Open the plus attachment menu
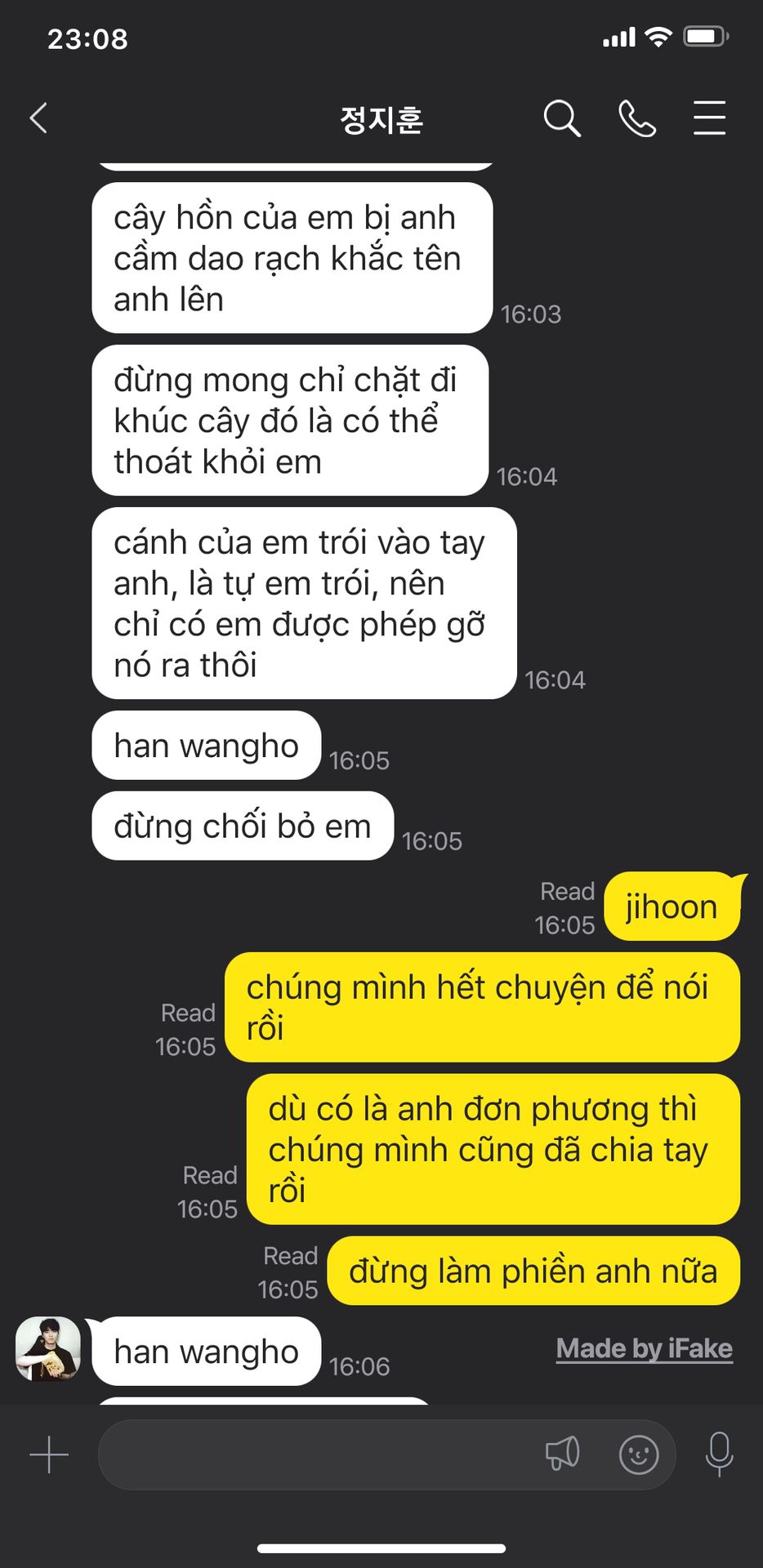The image size is (763, 1568). tap(49, 1454)
